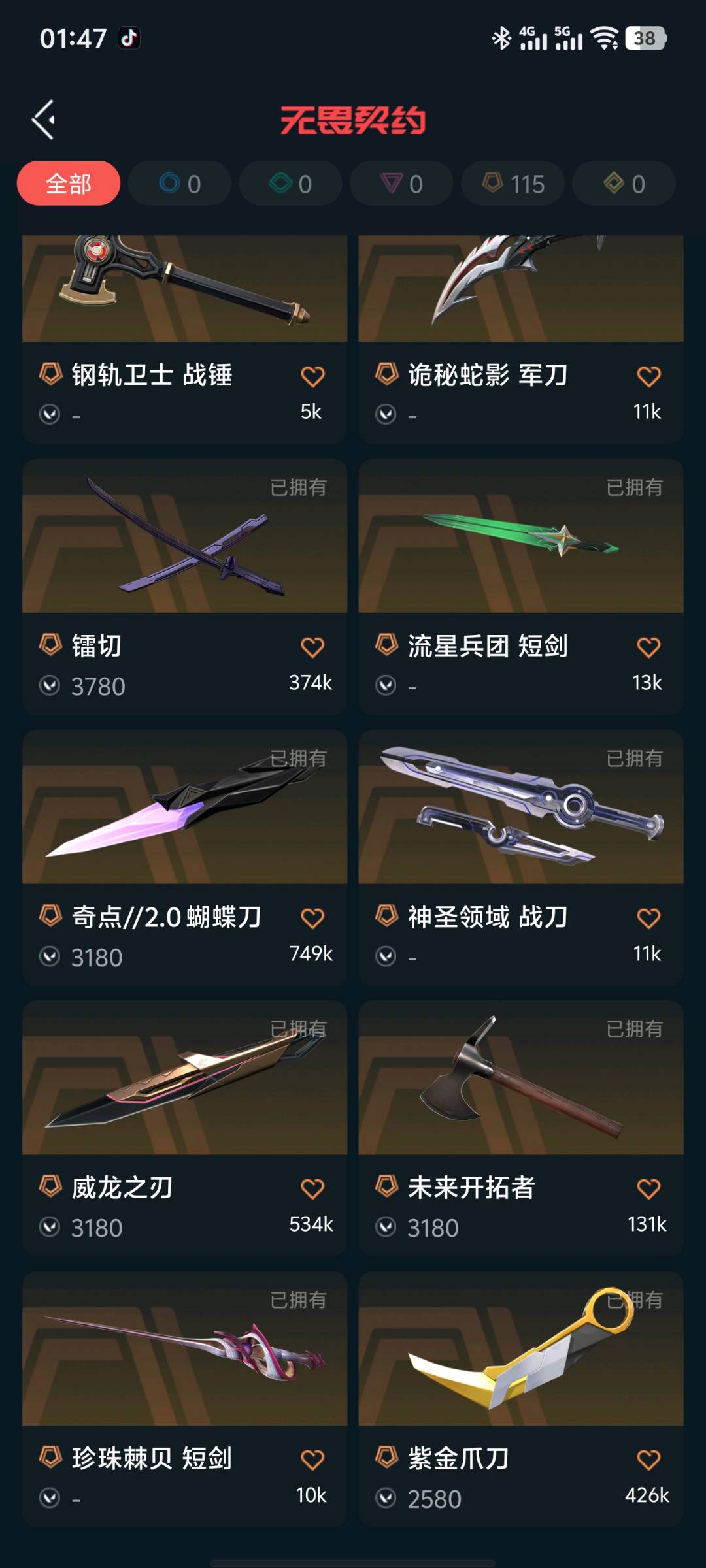Open the 未来开拓者 axe card

pyautogui.click(x=521, y=1128)
